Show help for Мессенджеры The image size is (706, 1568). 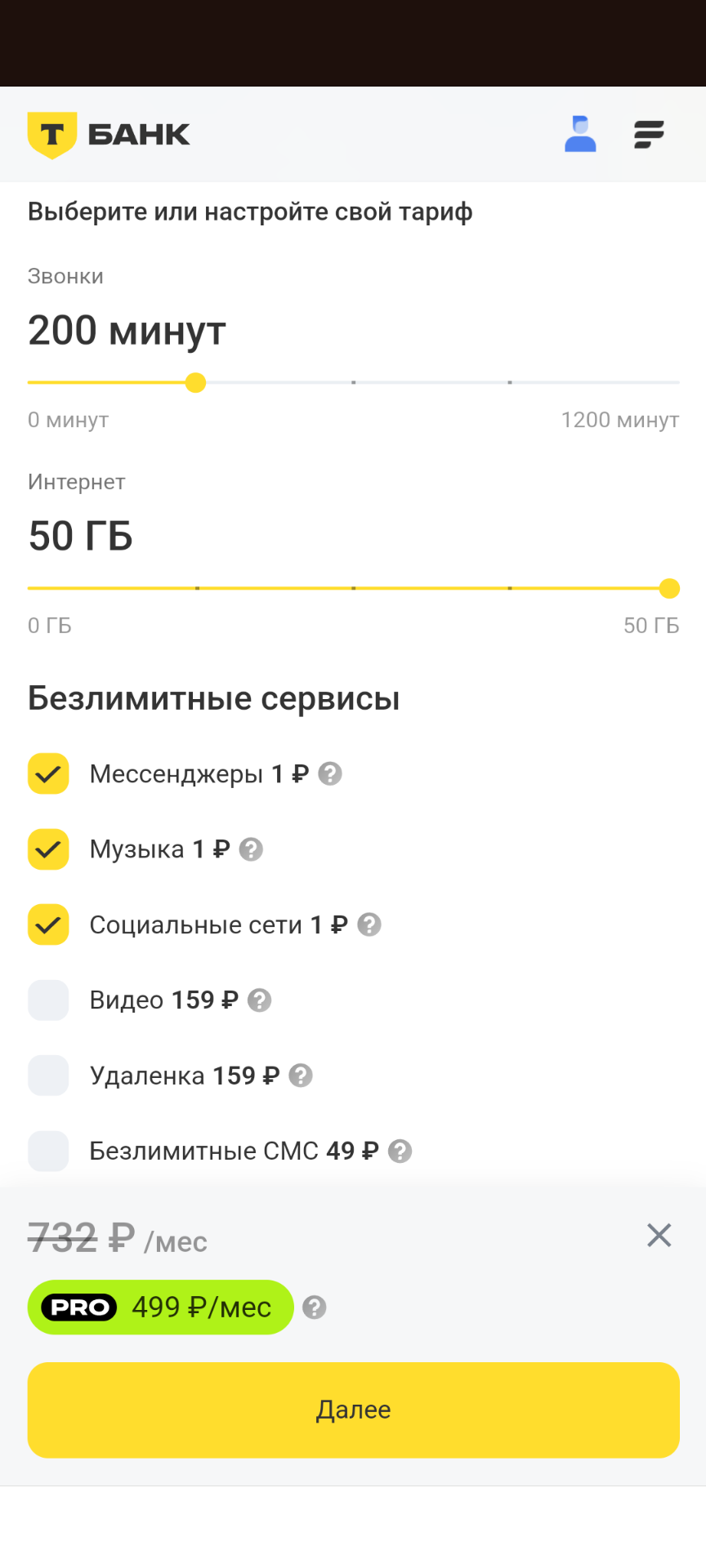pyautogui.click(x=330, y=773)
